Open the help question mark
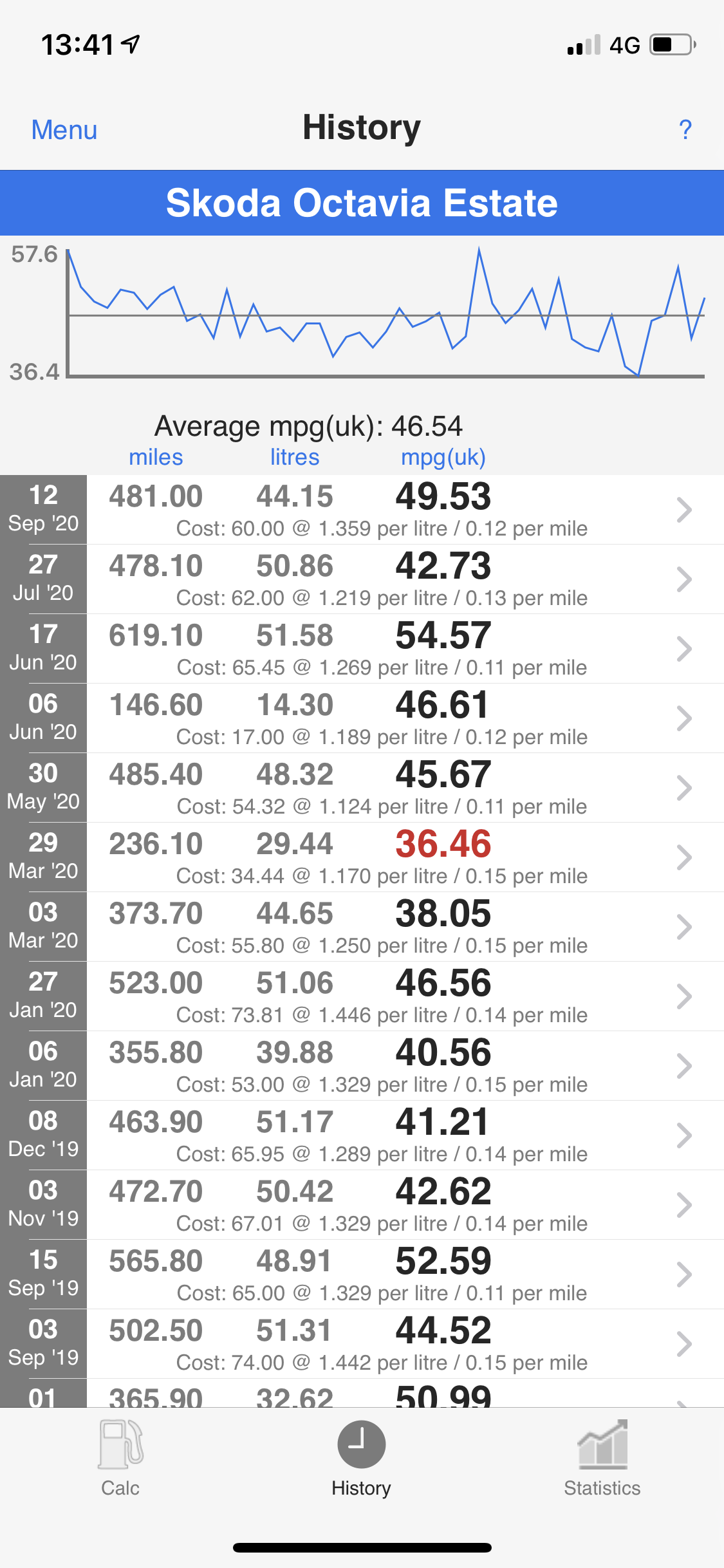The height and width of the screenshot is (1568, 724). (x=685, y=130)
